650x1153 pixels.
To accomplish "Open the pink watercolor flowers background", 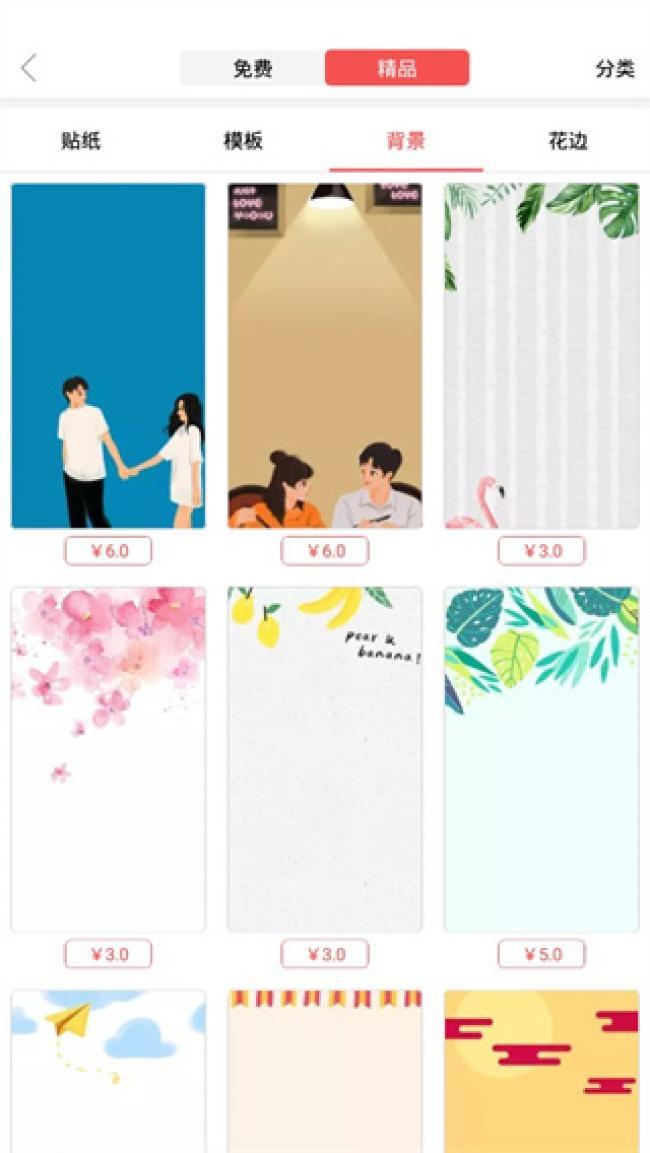I will 108,759.
